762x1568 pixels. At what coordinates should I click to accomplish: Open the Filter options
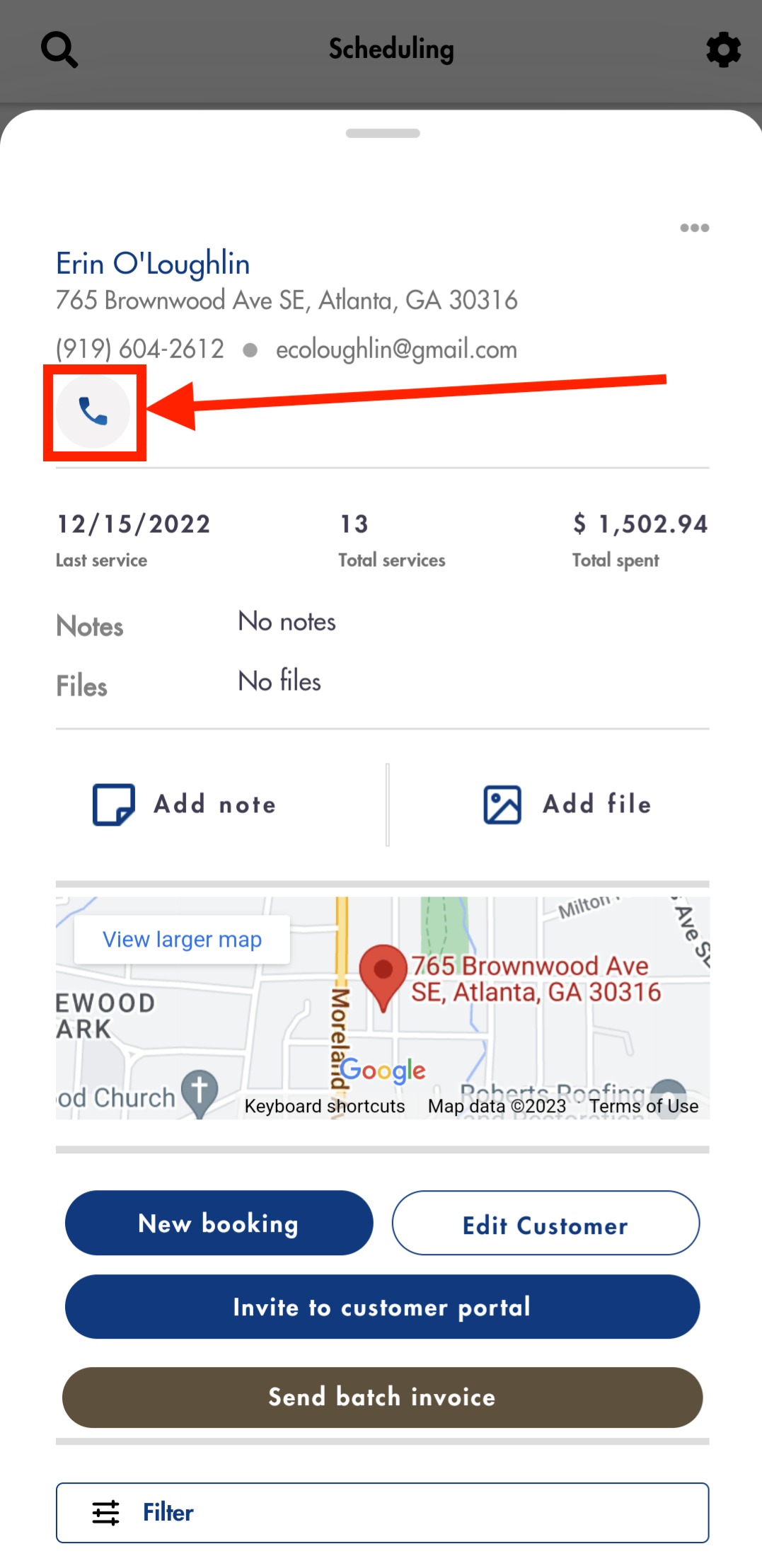tap(382, 1513)
